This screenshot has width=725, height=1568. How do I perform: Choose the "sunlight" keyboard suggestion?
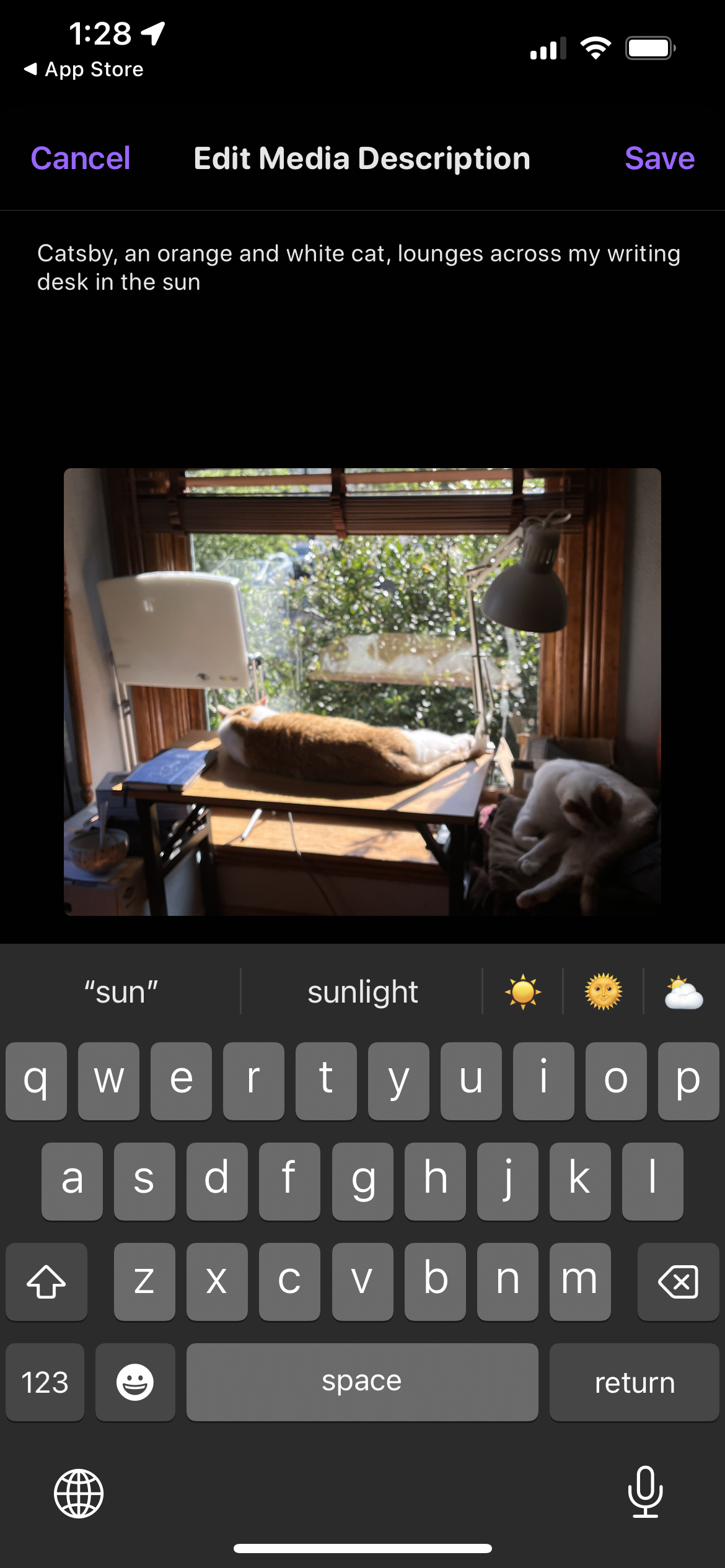point(362,992)
